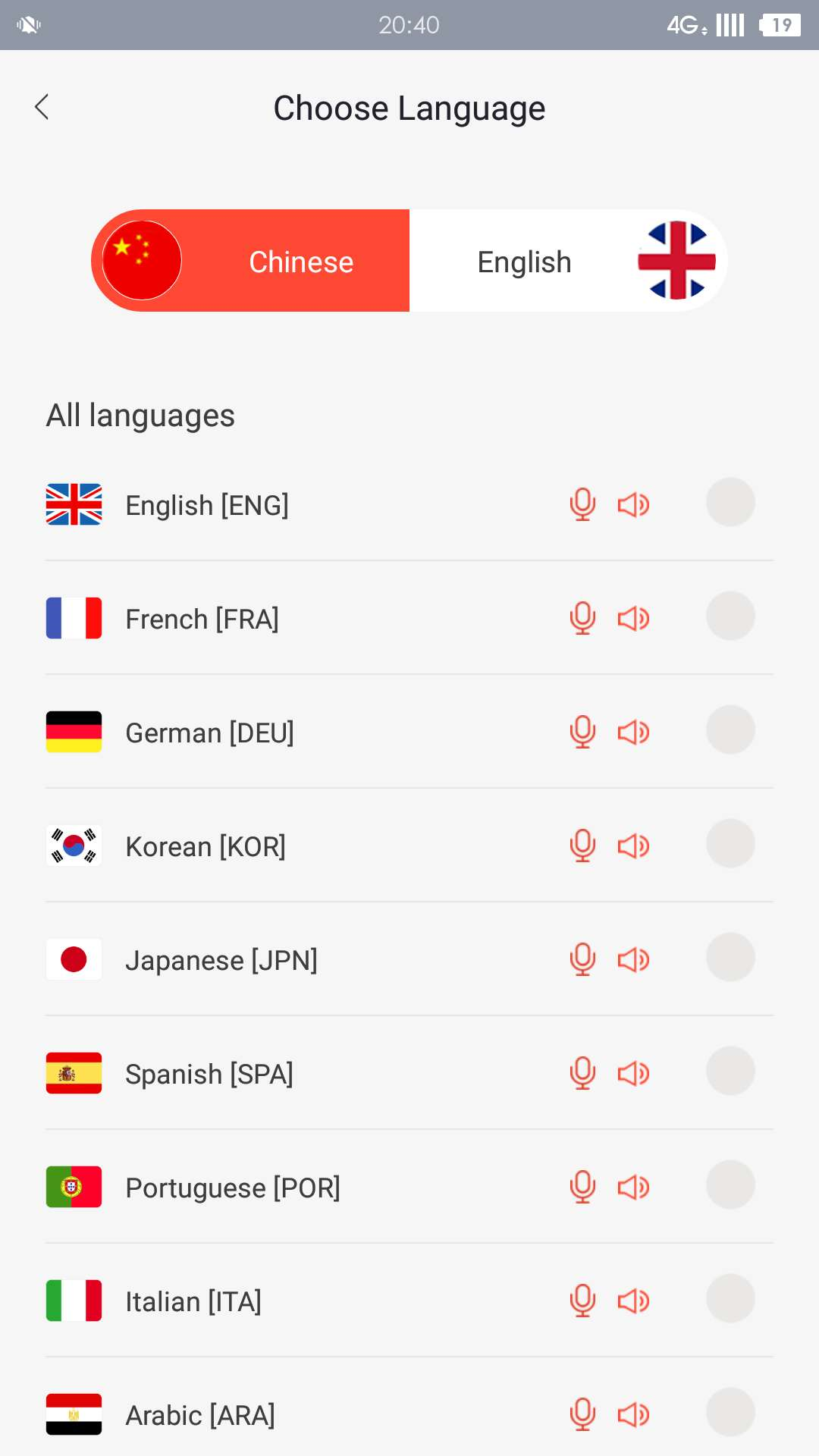
Task: Select the Chinese language tab
Action: 250,261
